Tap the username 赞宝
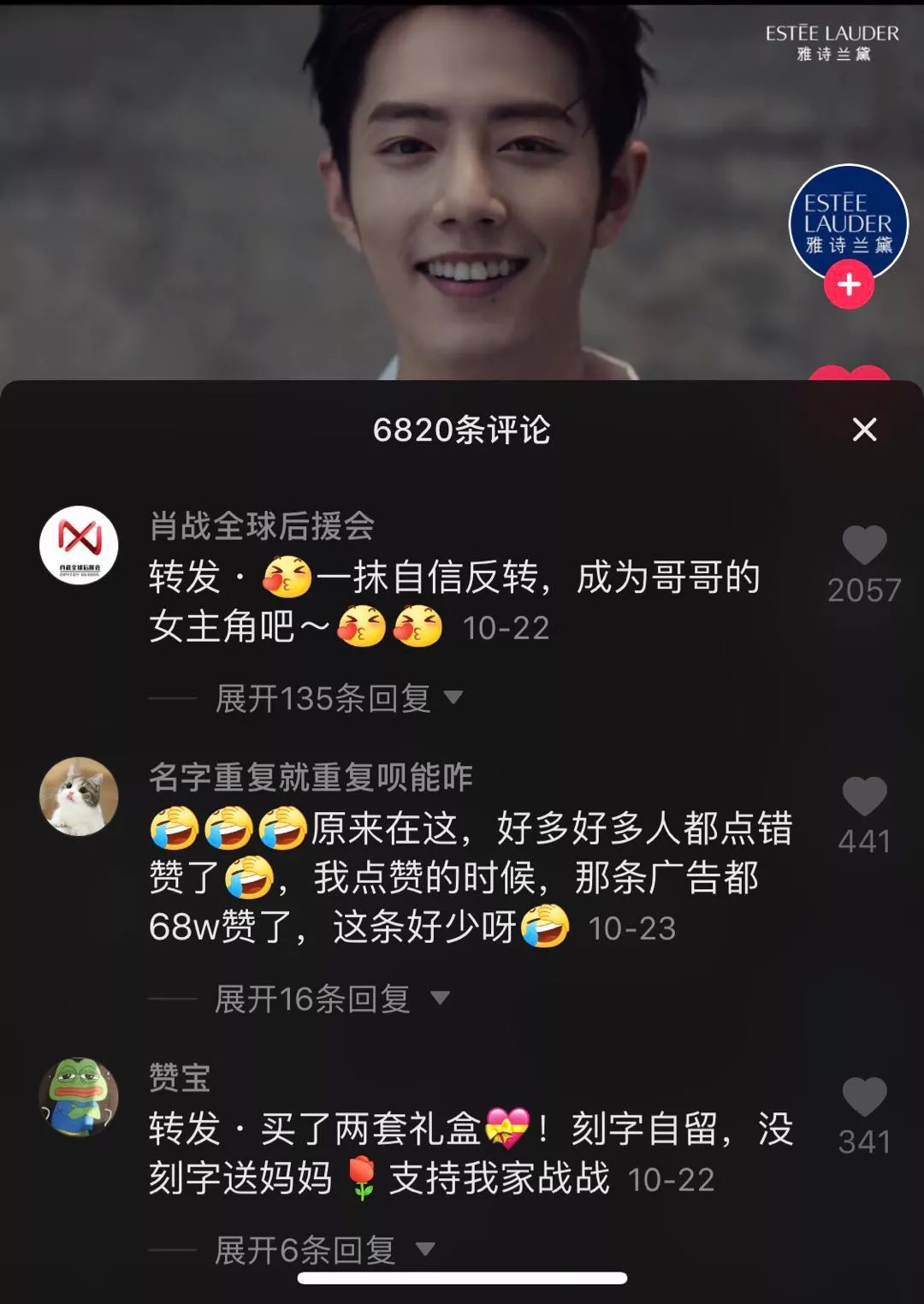 click(180, 1077)
